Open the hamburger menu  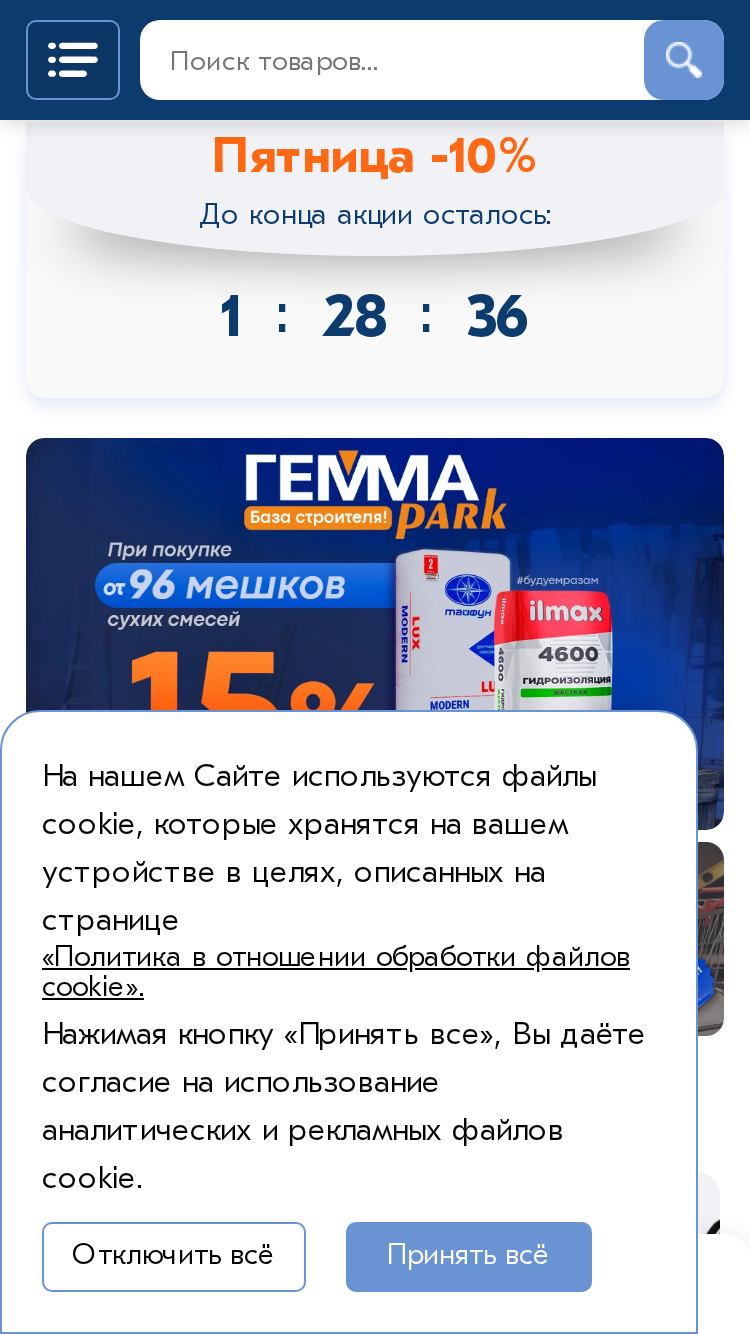click(x=73, y=60)
